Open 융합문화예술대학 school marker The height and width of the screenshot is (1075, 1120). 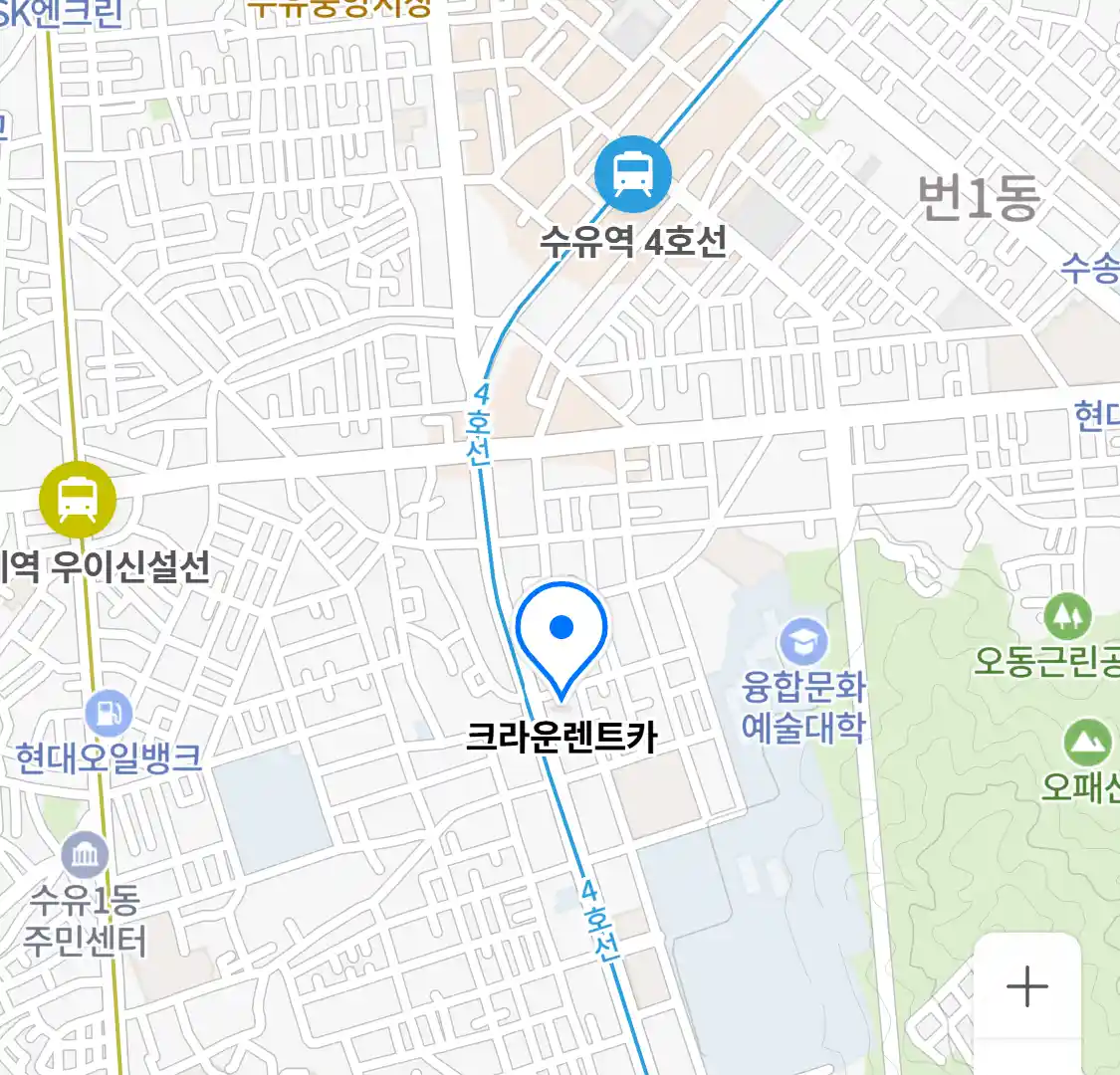803,642
